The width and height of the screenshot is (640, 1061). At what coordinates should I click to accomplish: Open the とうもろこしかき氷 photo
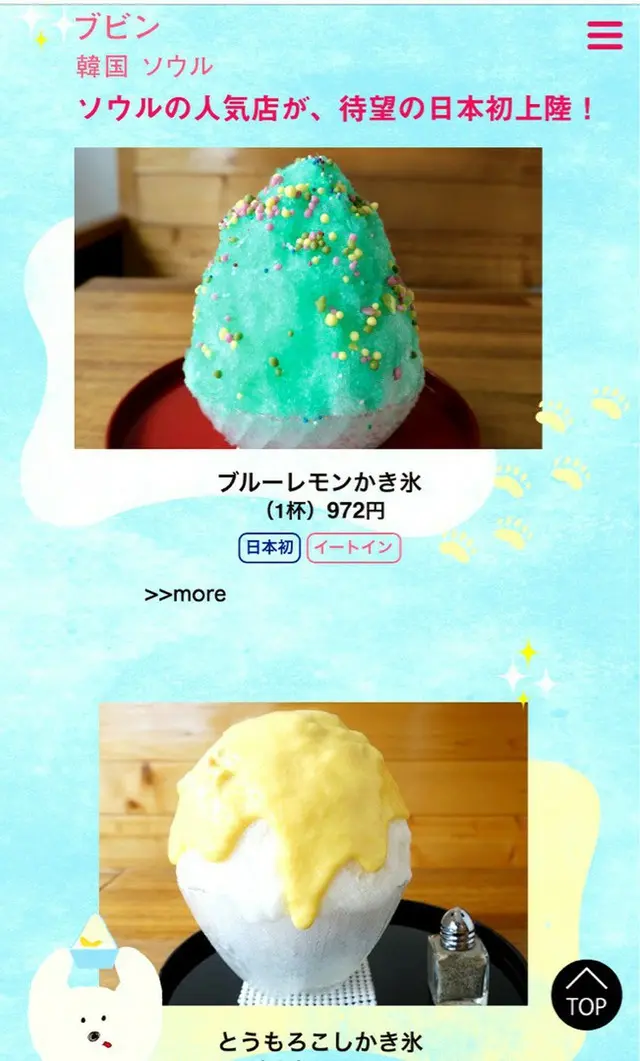point(313,853)
